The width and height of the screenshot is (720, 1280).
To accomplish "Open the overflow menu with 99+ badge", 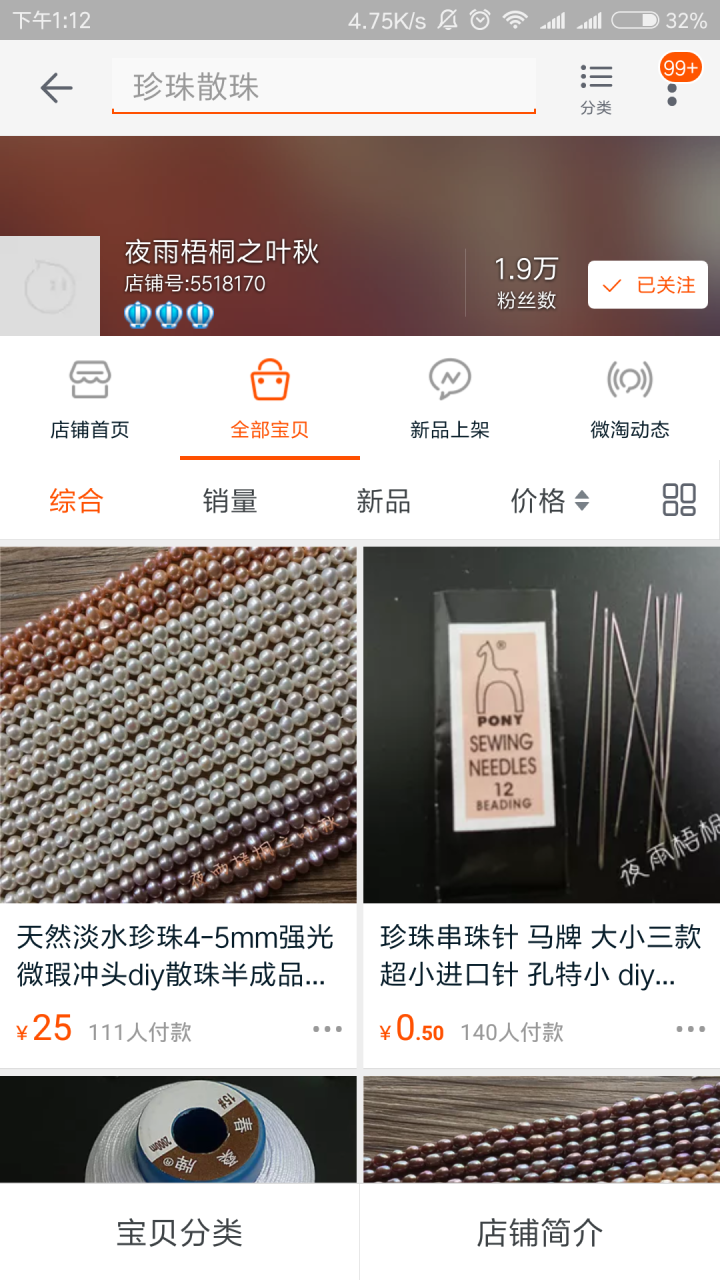I will click(x=672, y=88).
